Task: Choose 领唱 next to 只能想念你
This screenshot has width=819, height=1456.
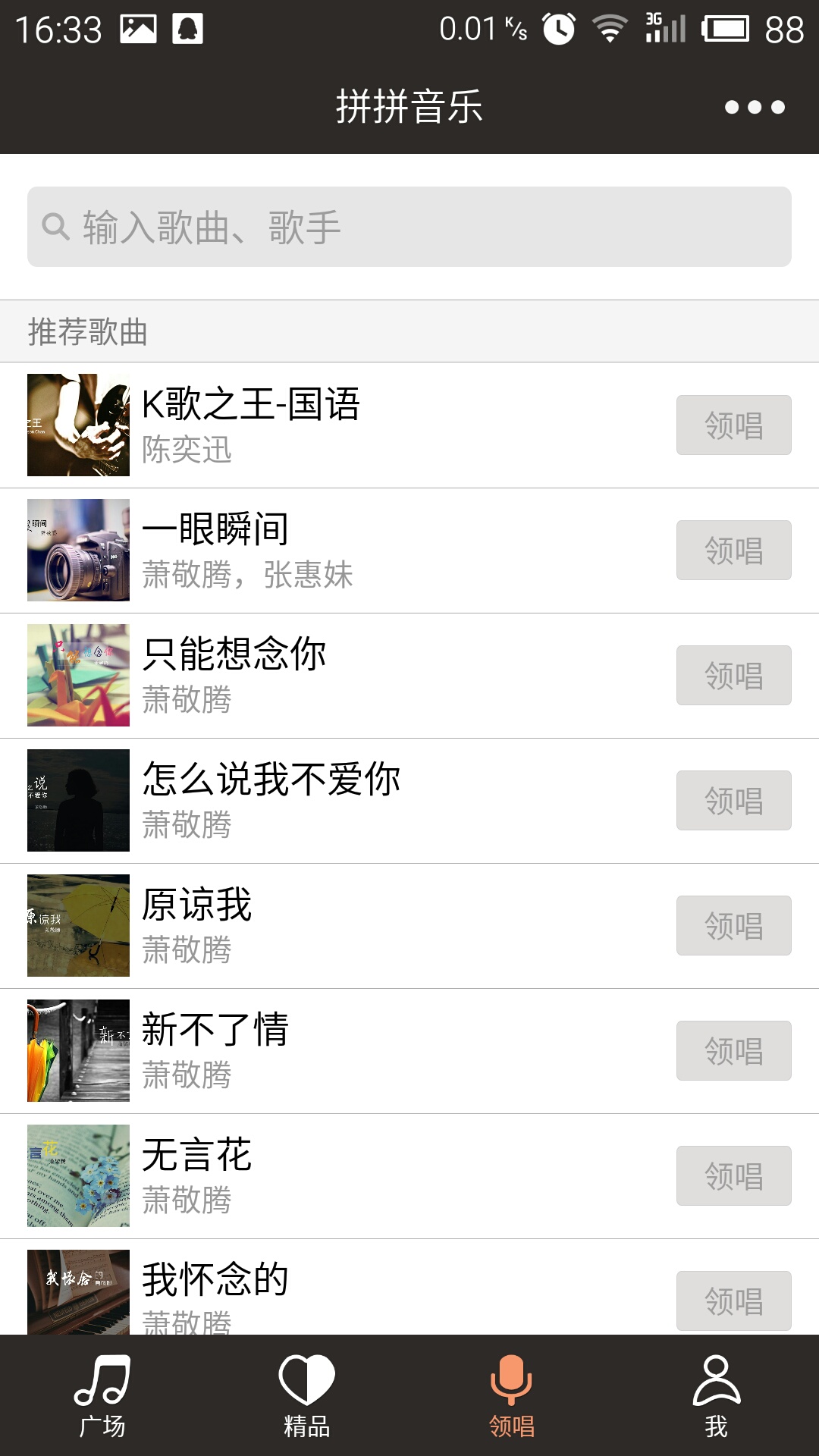Action: coord(733,676)
